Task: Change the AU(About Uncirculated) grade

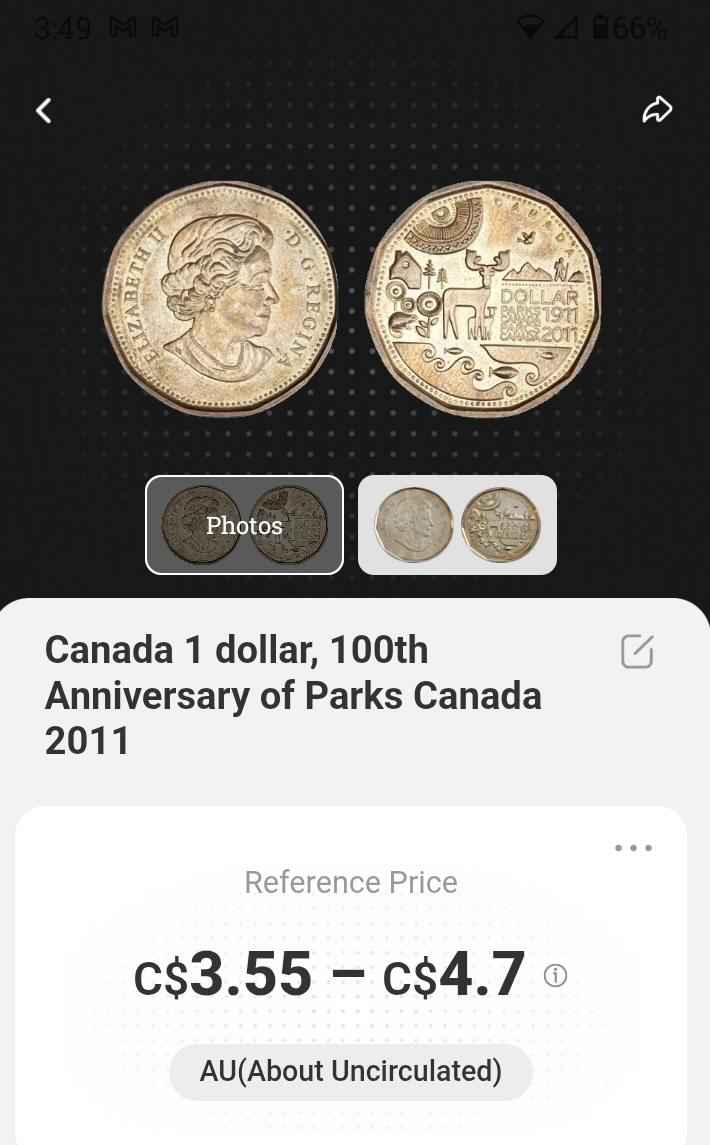Action: coord(351,1071)
